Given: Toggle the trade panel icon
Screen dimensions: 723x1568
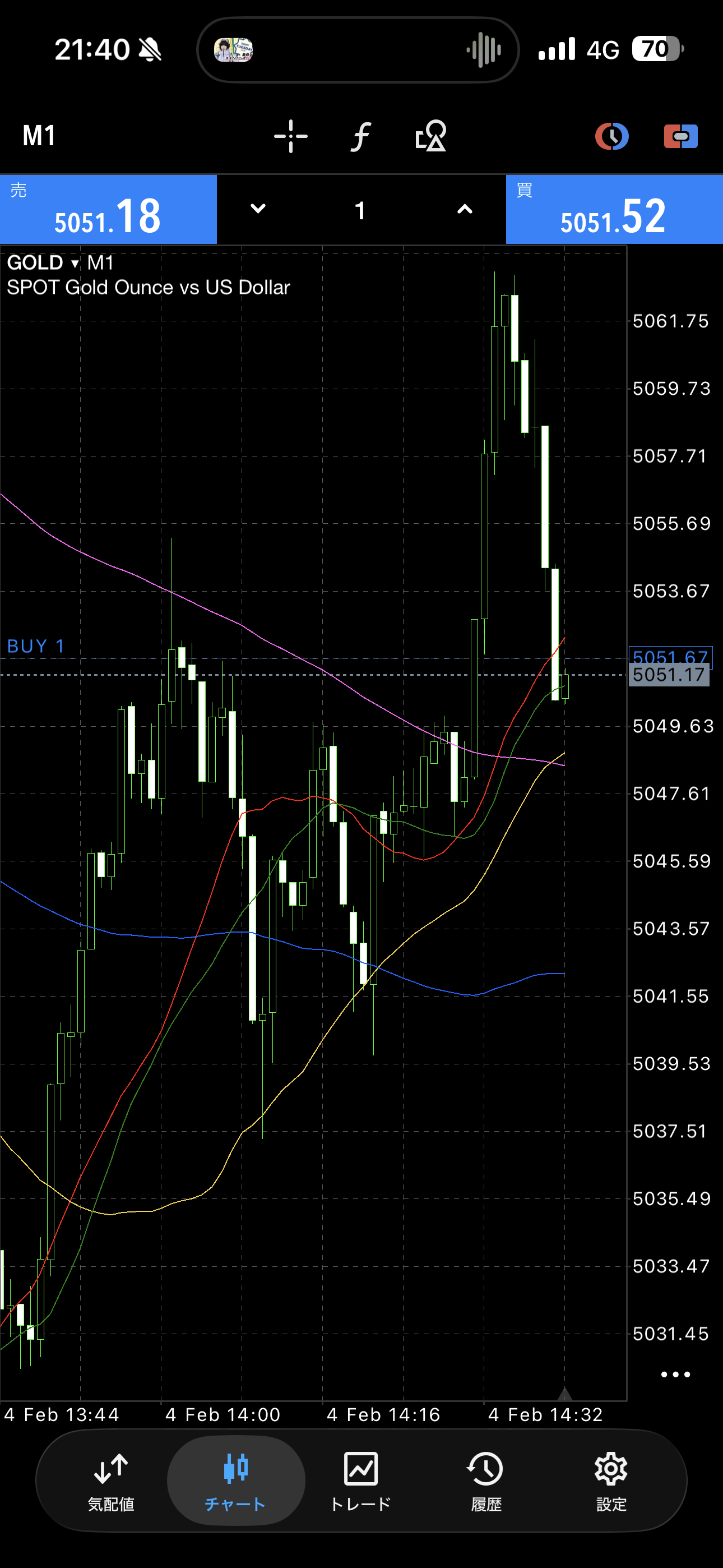Looking at the screenshot, I should pos(680,135).
